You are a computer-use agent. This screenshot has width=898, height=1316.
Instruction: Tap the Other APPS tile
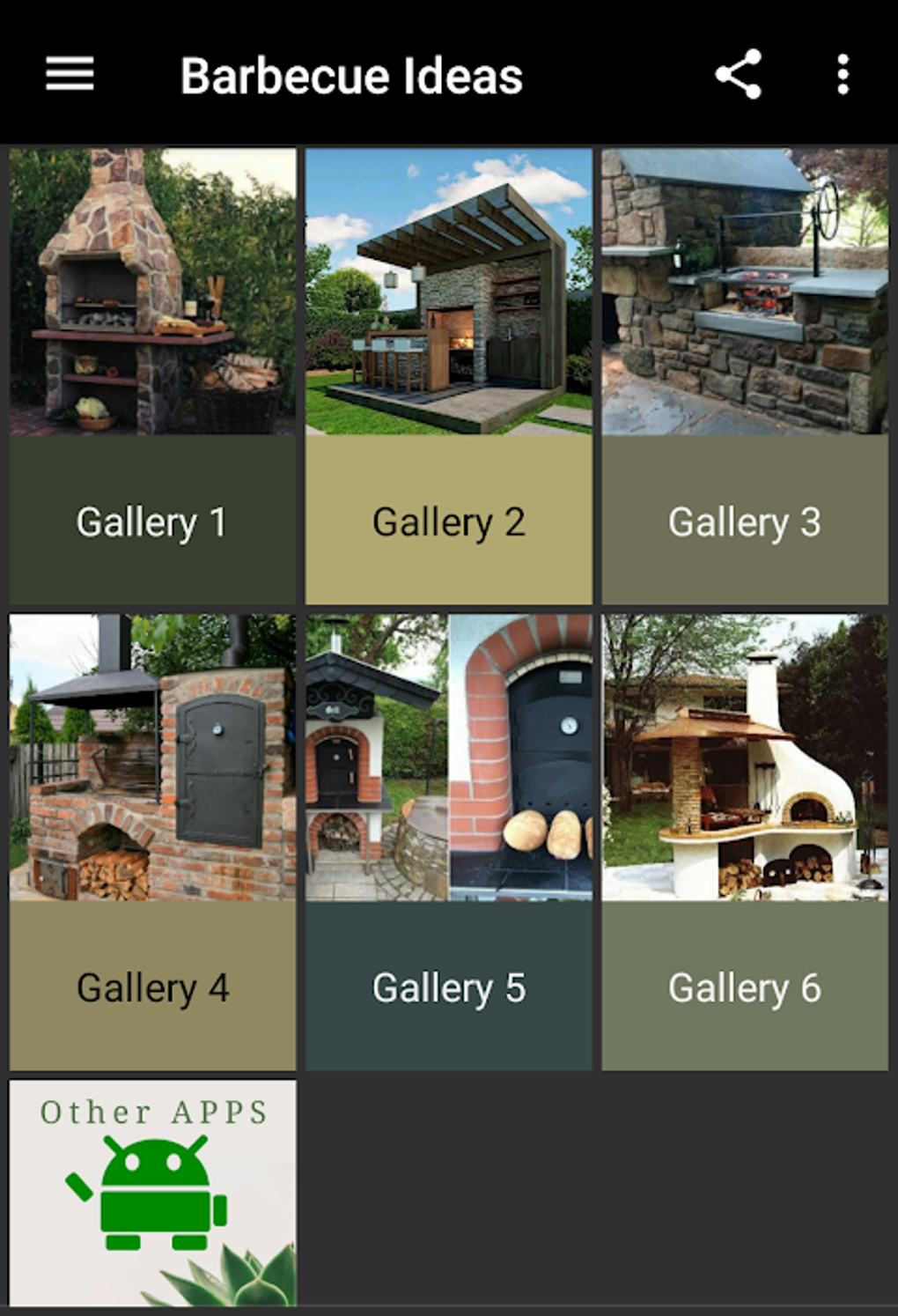(x=151, y=1198)
